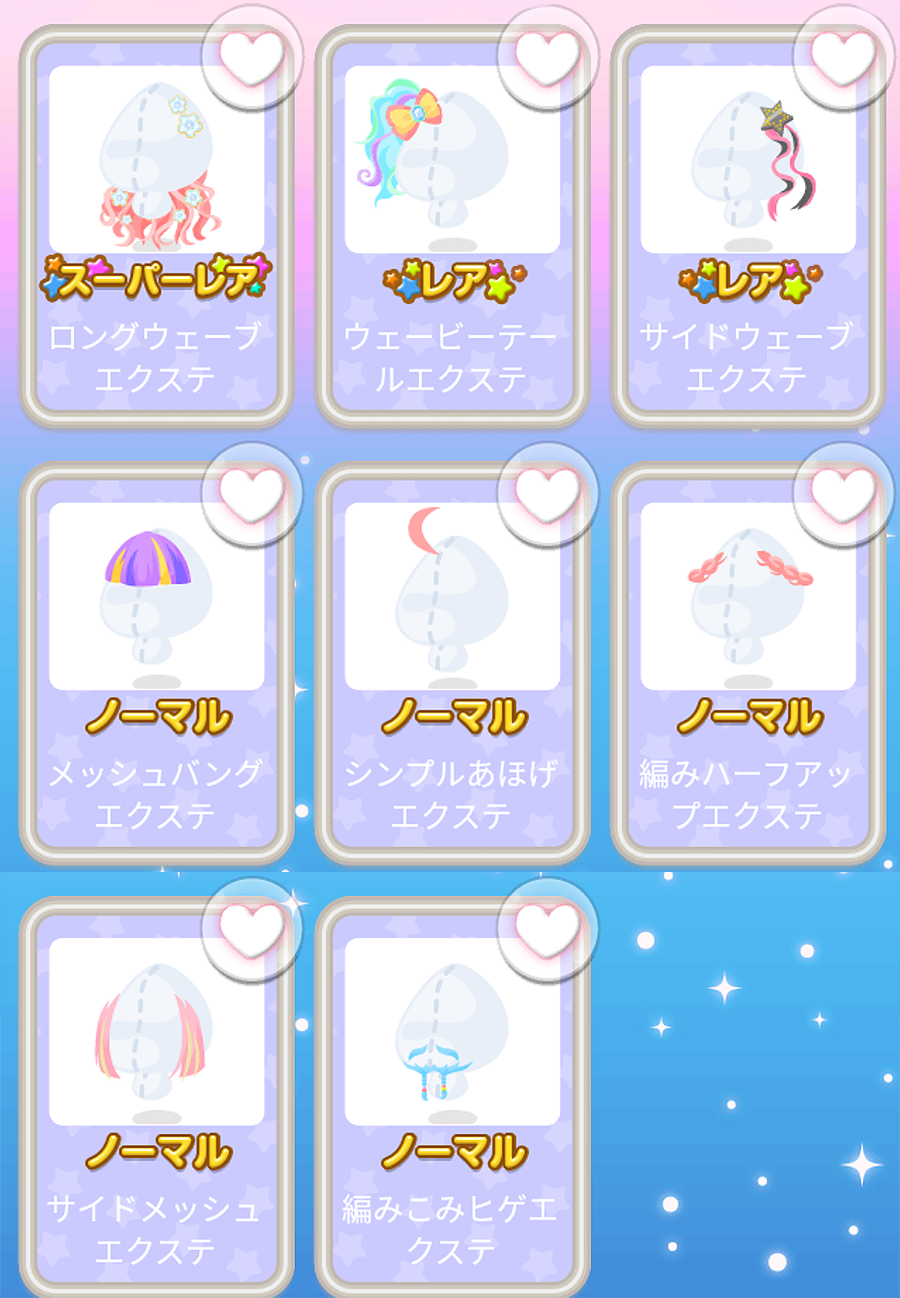Favorite the ロングウェーブエクステ item
The width and height of the screenshot is (900, 1298).
coord(252,59)
